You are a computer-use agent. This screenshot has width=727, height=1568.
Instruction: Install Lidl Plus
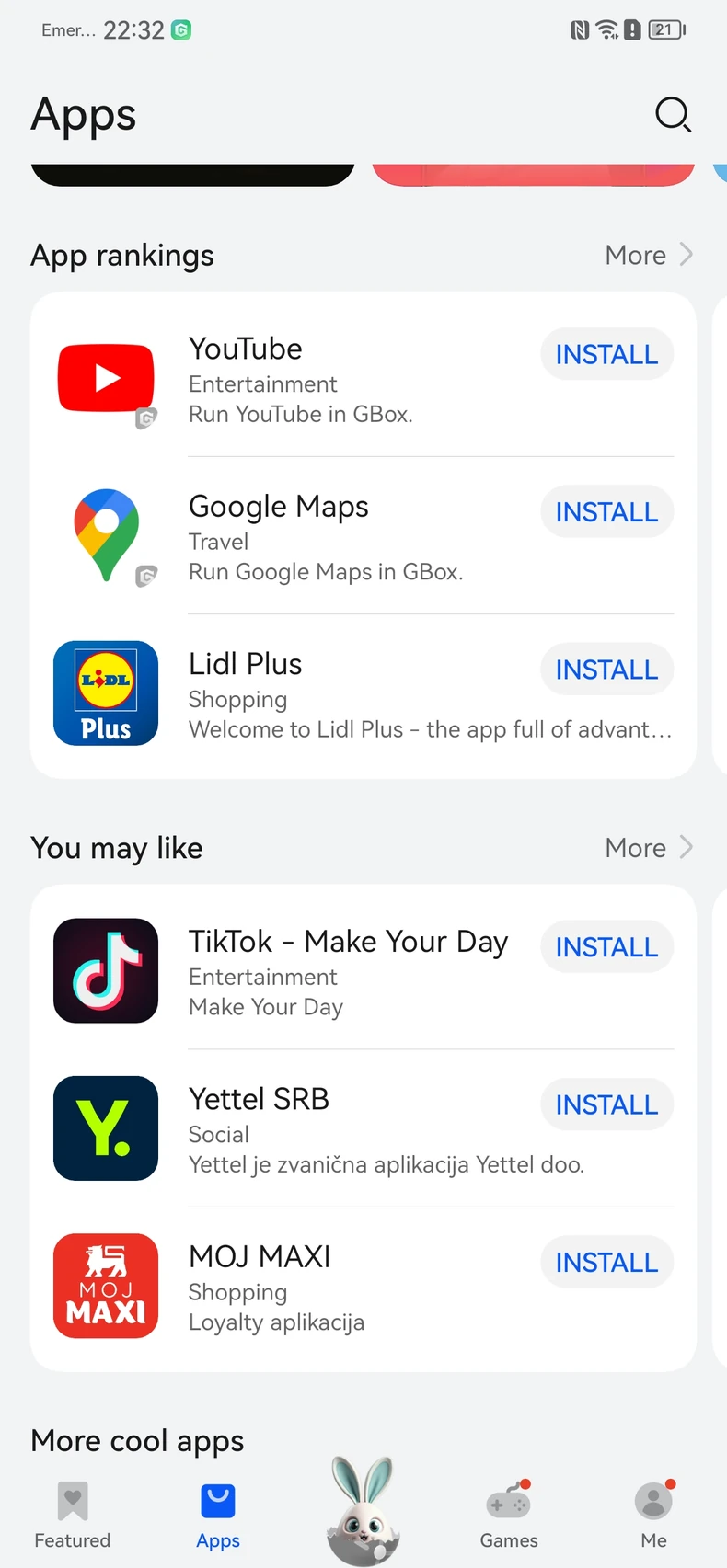(606, 670)
